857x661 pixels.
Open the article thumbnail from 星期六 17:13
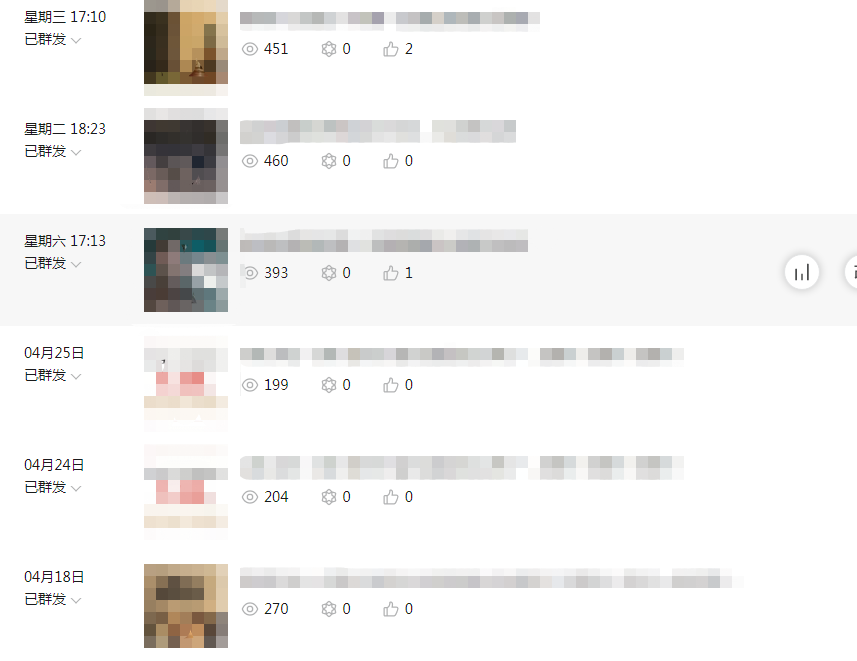tap(186, 269)
